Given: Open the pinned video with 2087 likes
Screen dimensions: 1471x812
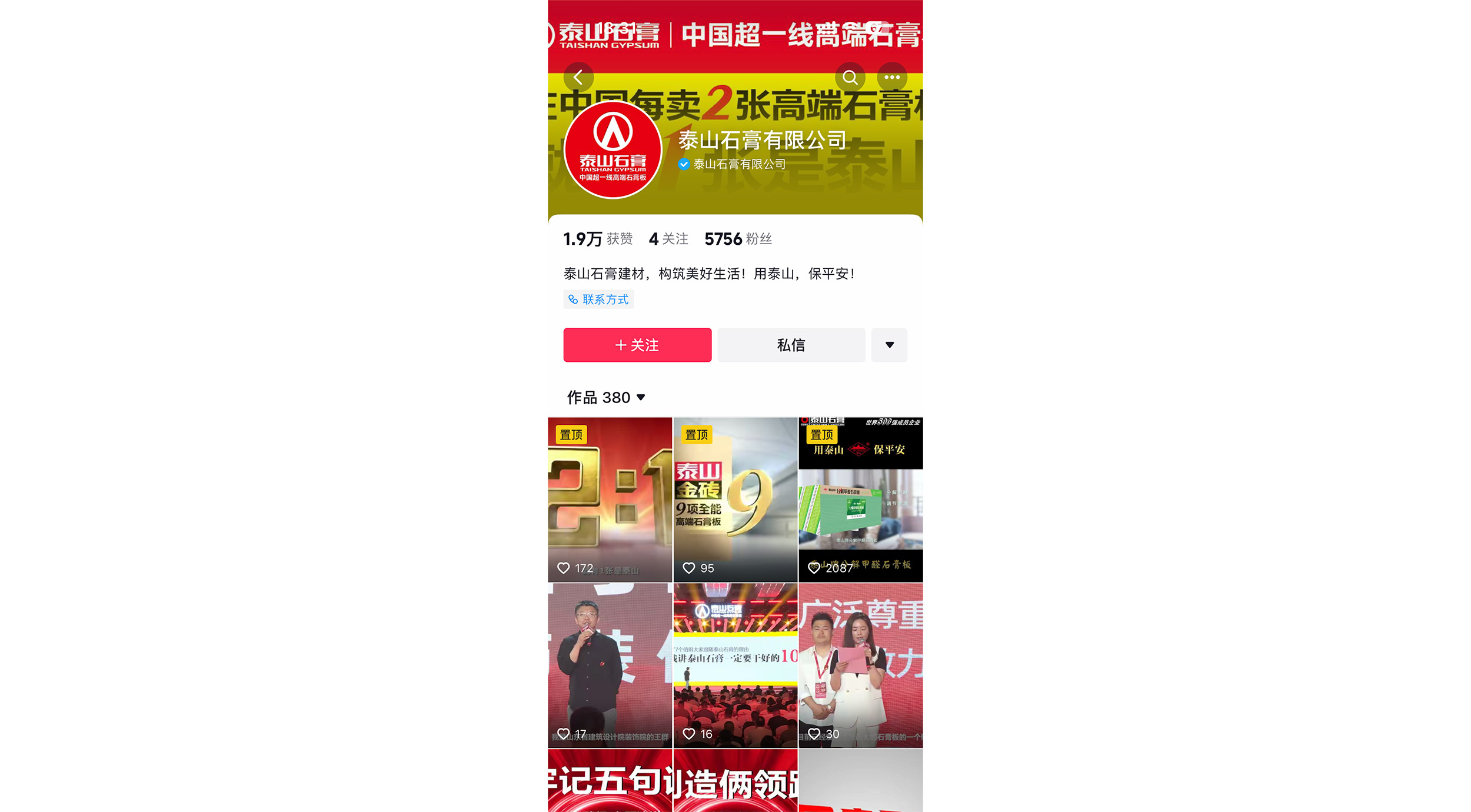Looking at the screenshot, I should tap(861, 500).
